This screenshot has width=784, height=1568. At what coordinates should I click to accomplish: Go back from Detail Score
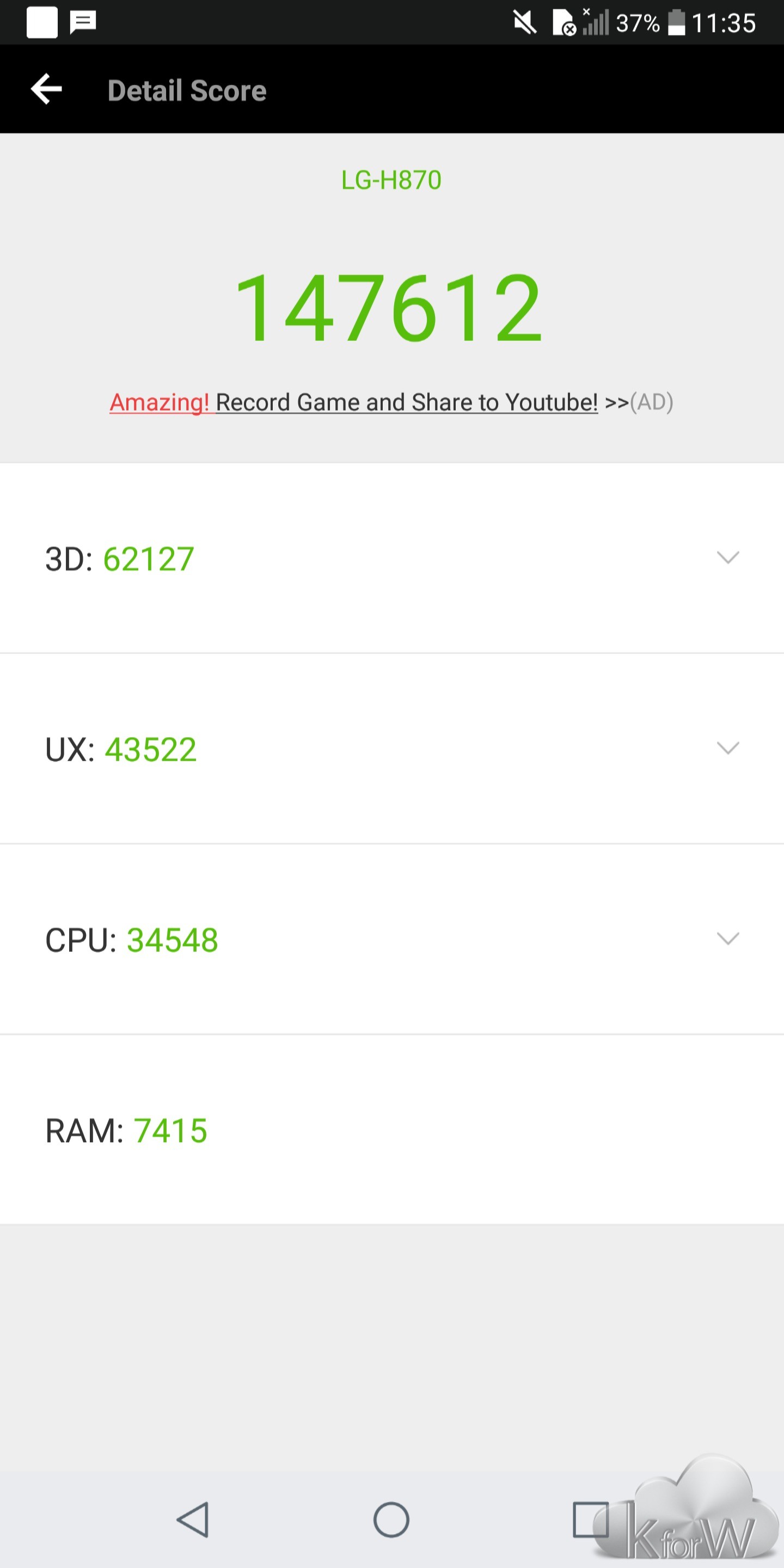point(46,89)
